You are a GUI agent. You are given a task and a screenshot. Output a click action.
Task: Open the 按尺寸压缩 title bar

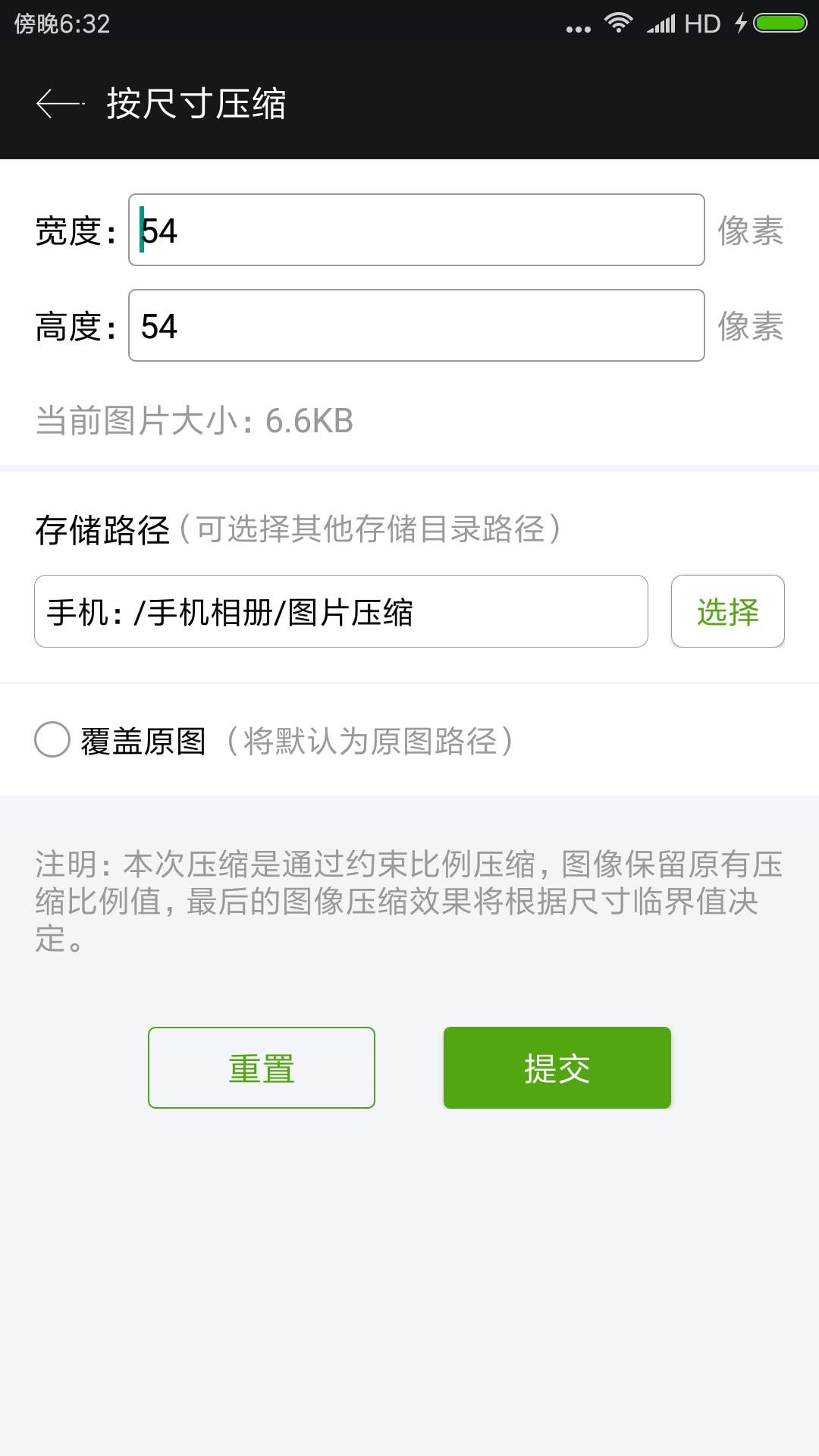[x=196, y=104]
